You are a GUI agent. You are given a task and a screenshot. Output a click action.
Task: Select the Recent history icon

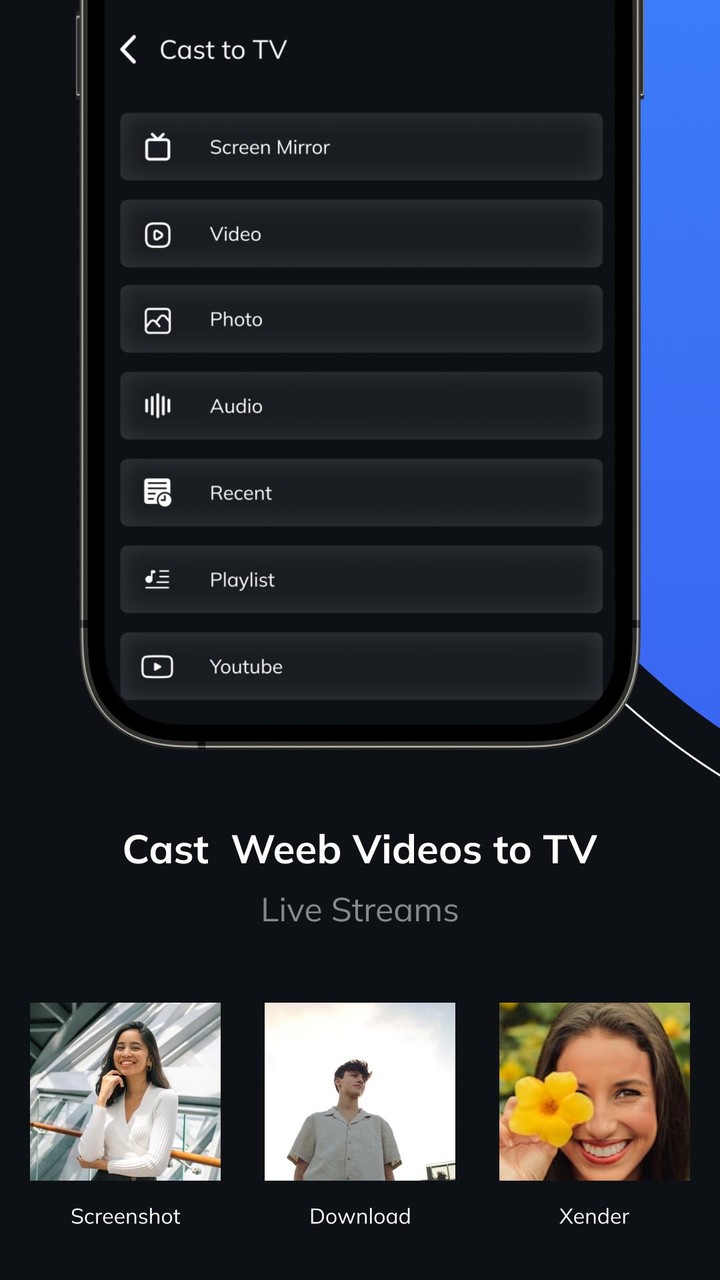click(x=157, y=492)
